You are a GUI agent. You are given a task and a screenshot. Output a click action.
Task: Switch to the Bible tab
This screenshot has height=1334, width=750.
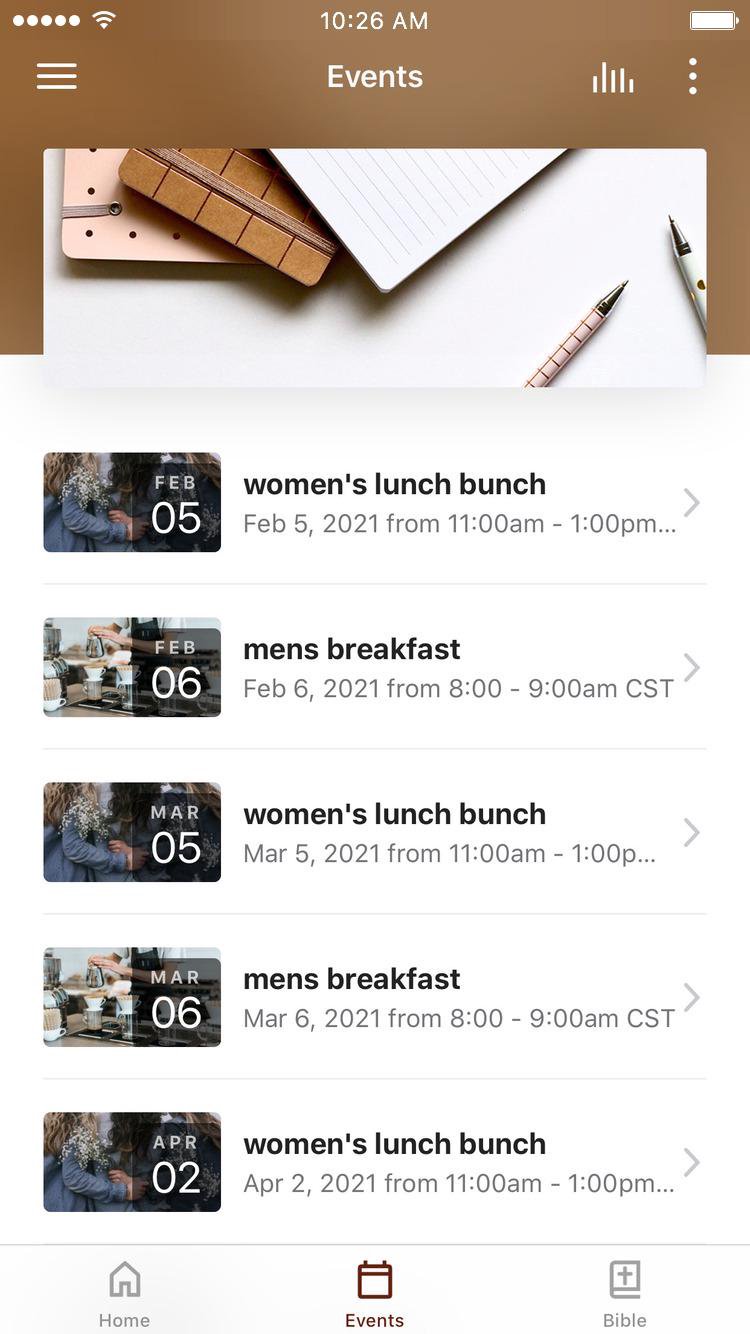click(625, 1293)
